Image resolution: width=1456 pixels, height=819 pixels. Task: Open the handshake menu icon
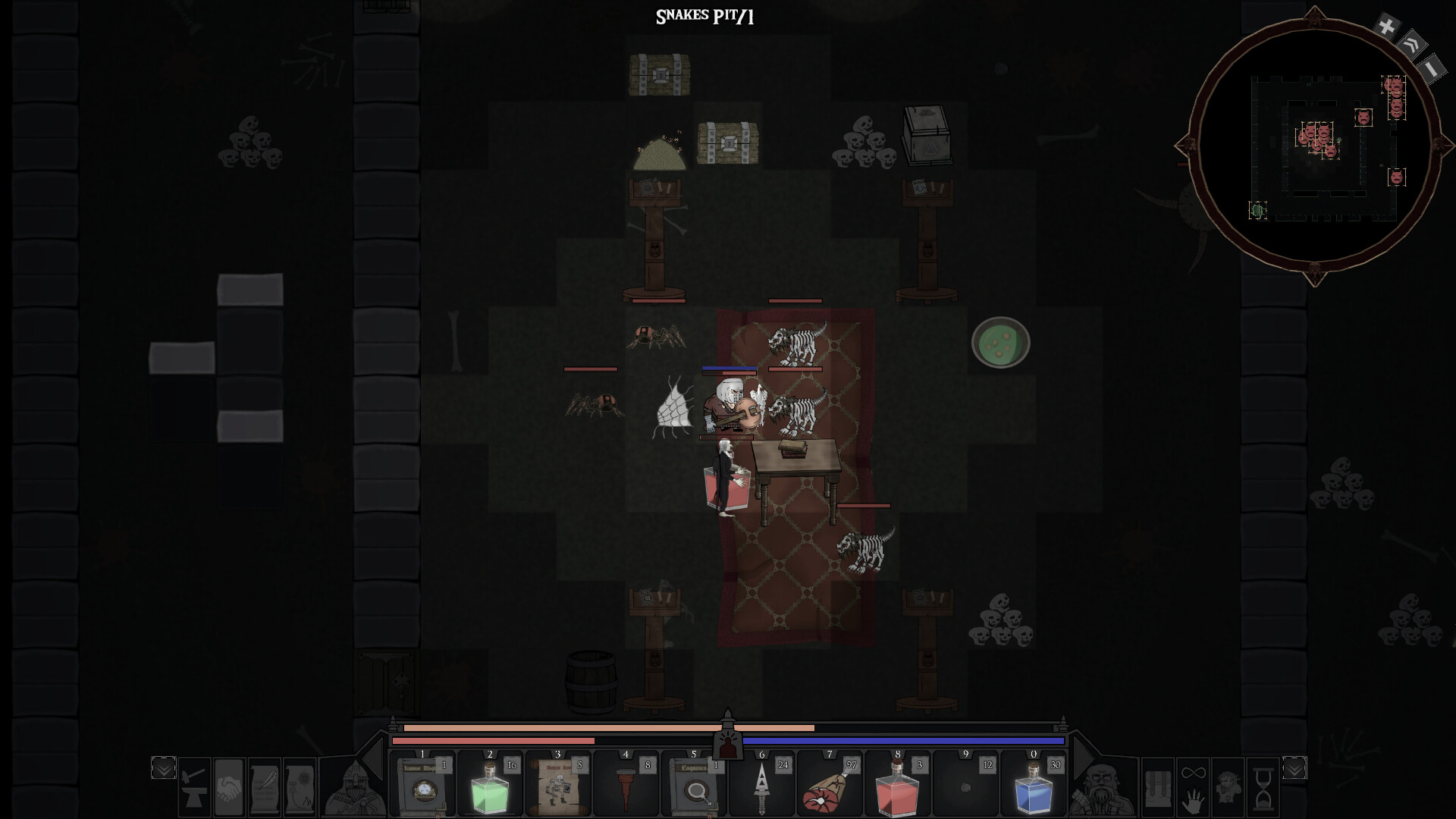coord(228,787)
